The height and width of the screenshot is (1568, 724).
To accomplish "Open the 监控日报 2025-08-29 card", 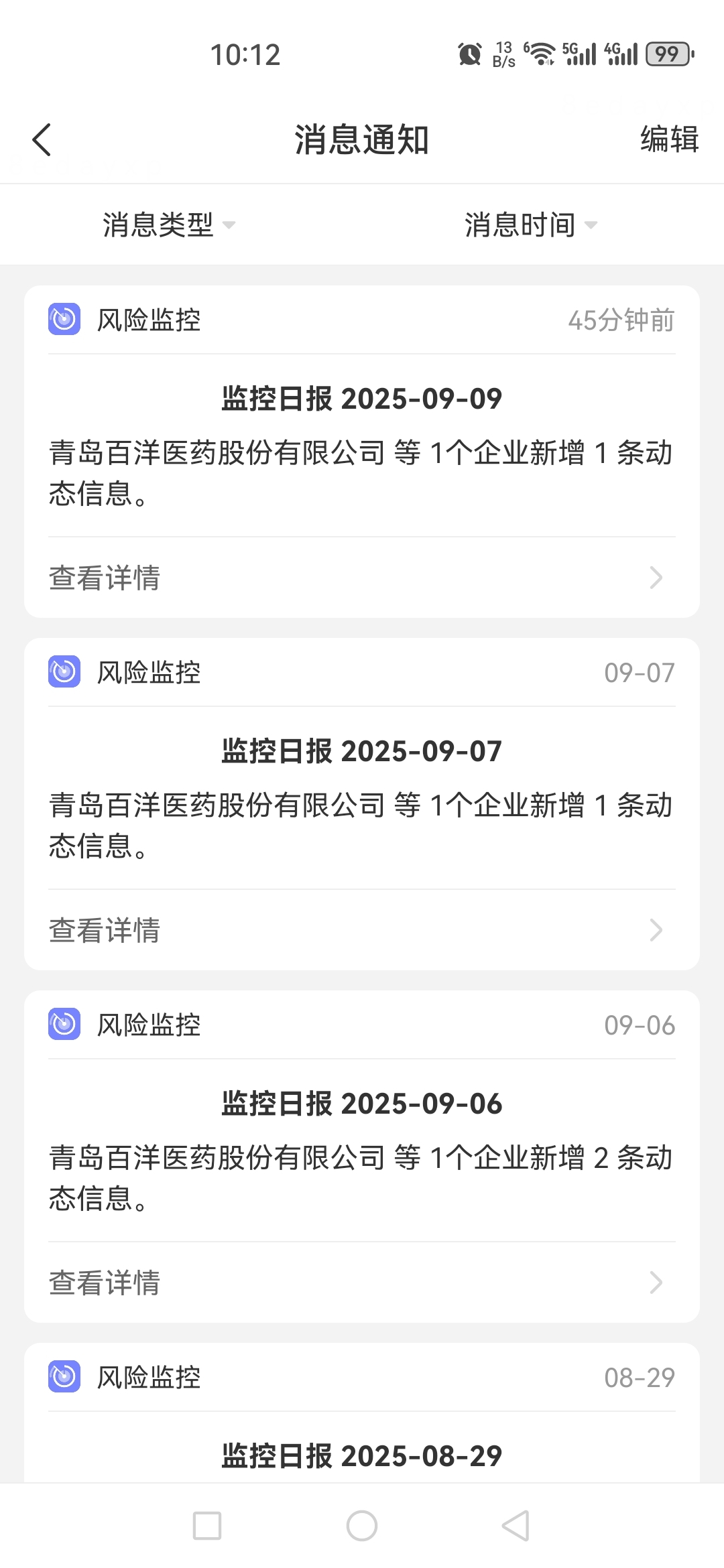I will [x=362, y=1455].
